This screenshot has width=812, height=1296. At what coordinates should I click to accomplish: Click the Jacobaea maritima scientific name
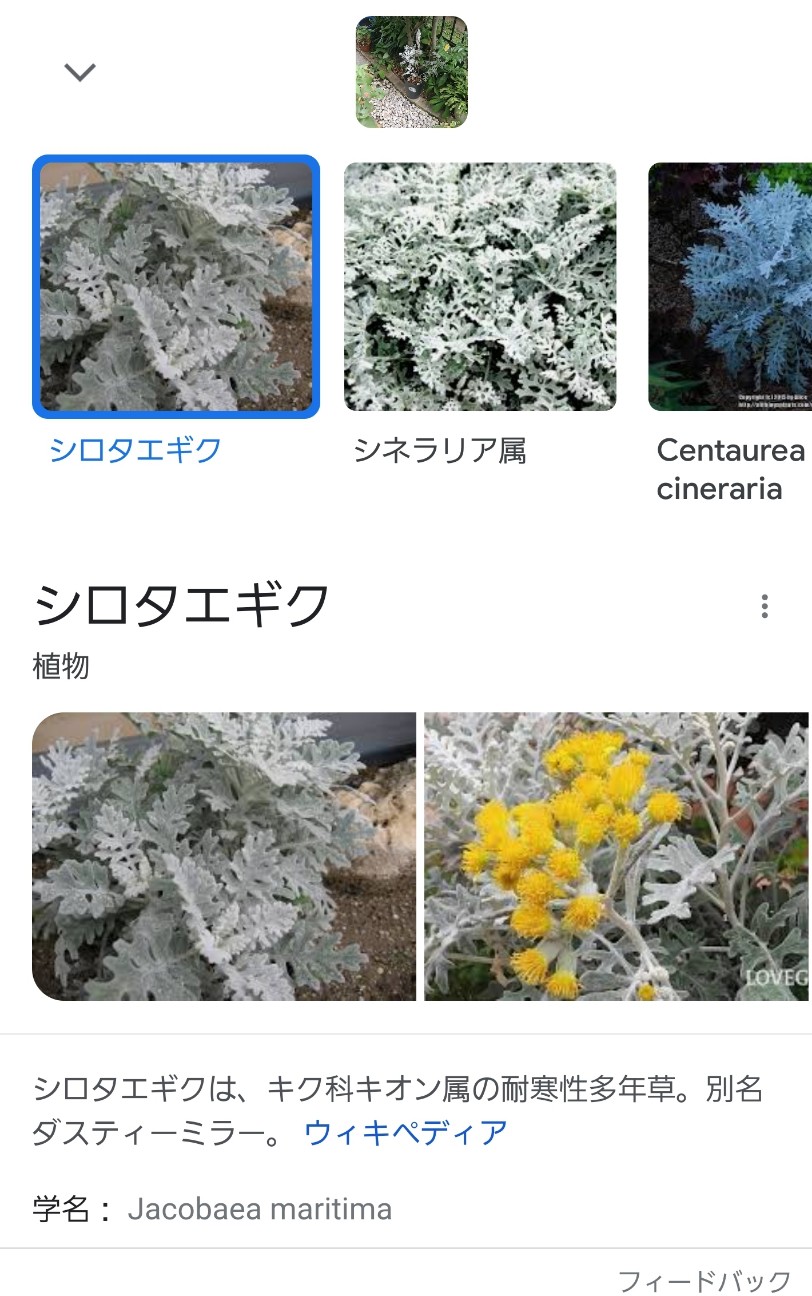(259, 1209)
